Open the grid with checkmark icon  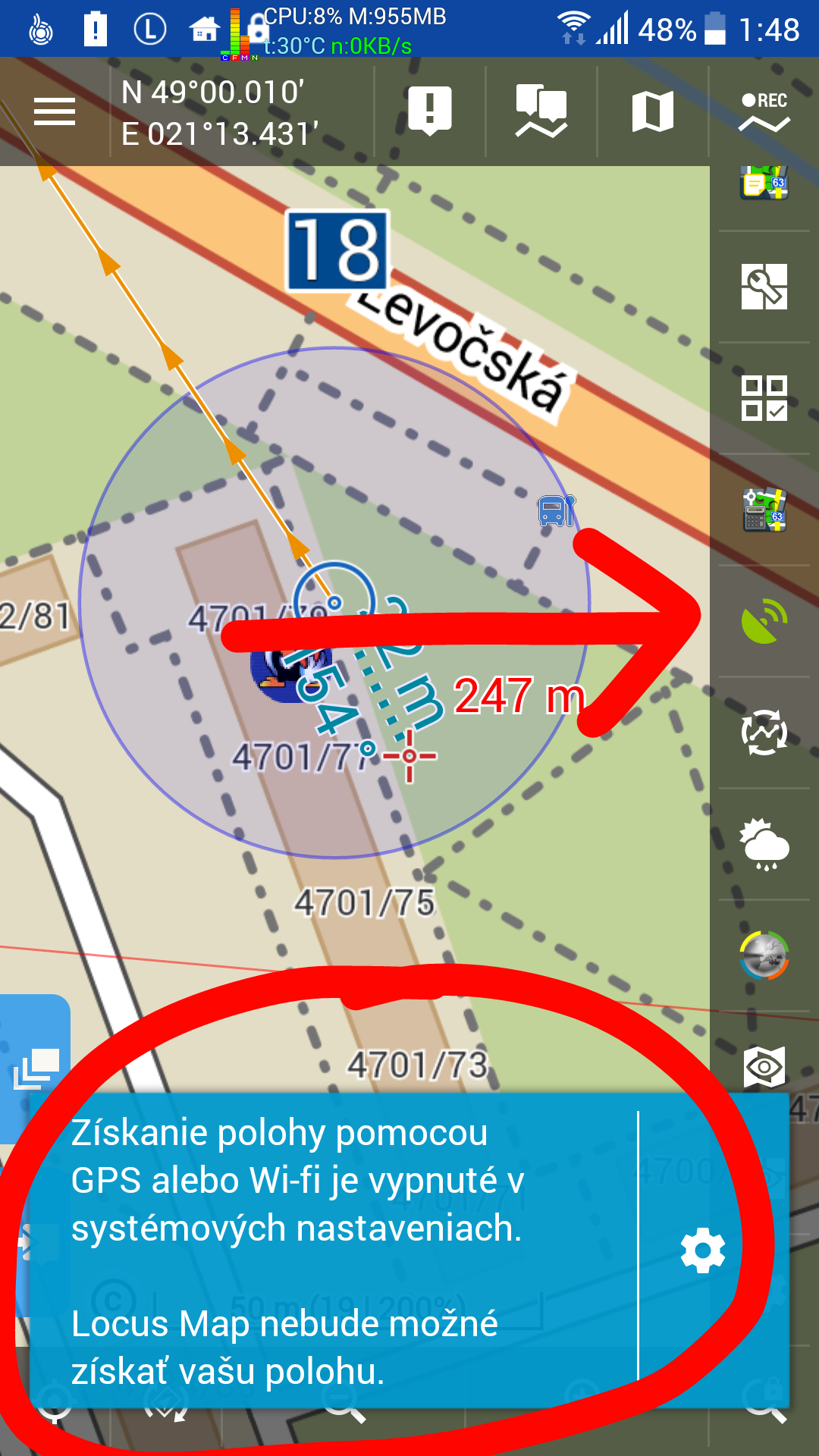pyautogui.click(x=764, y=398)
